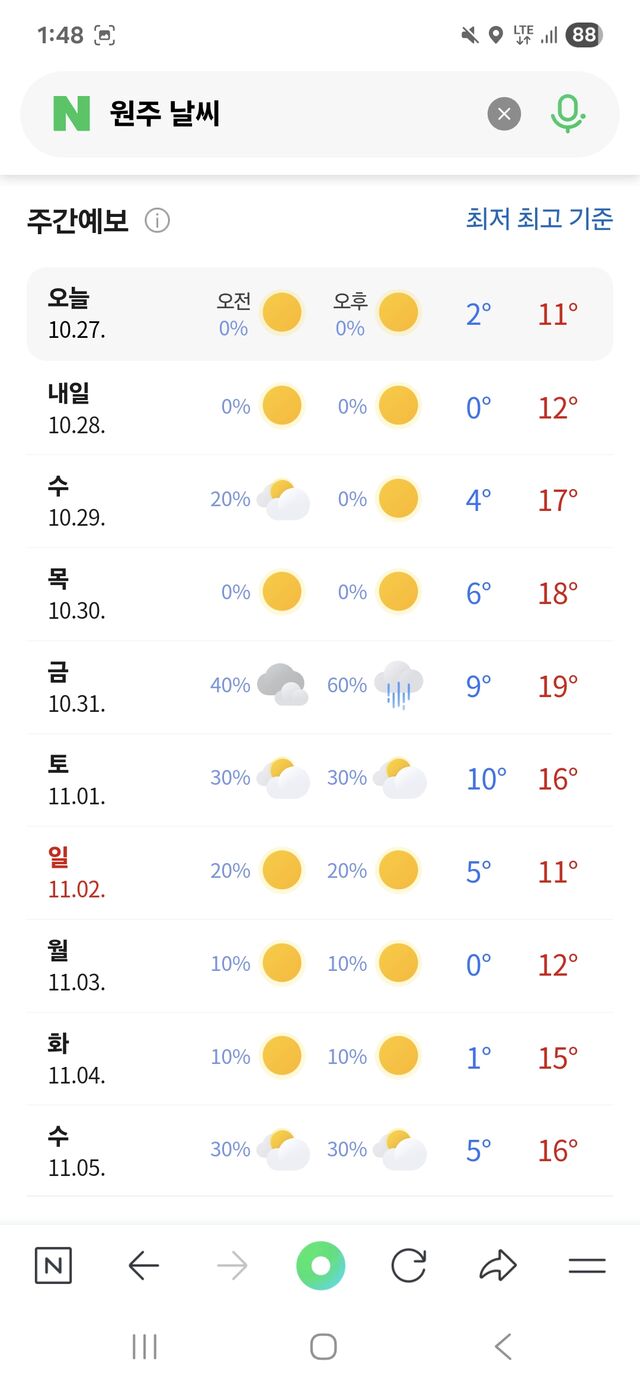The image size is (640, 1384).
Task: Open the 최저 최고 기준 link
Action: pyautogui.click(x=539, y=219)
